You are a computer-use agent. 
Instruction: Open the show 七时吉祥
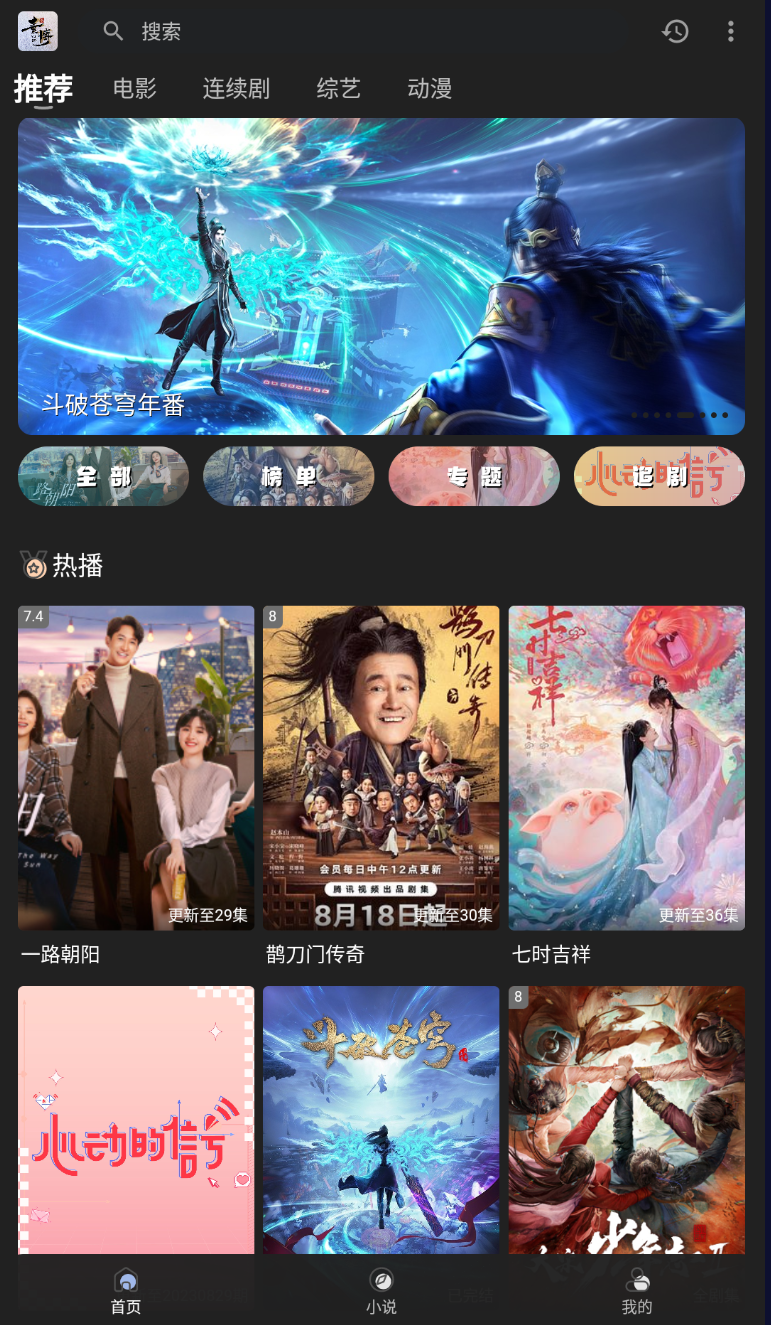(x=626, y=768)
